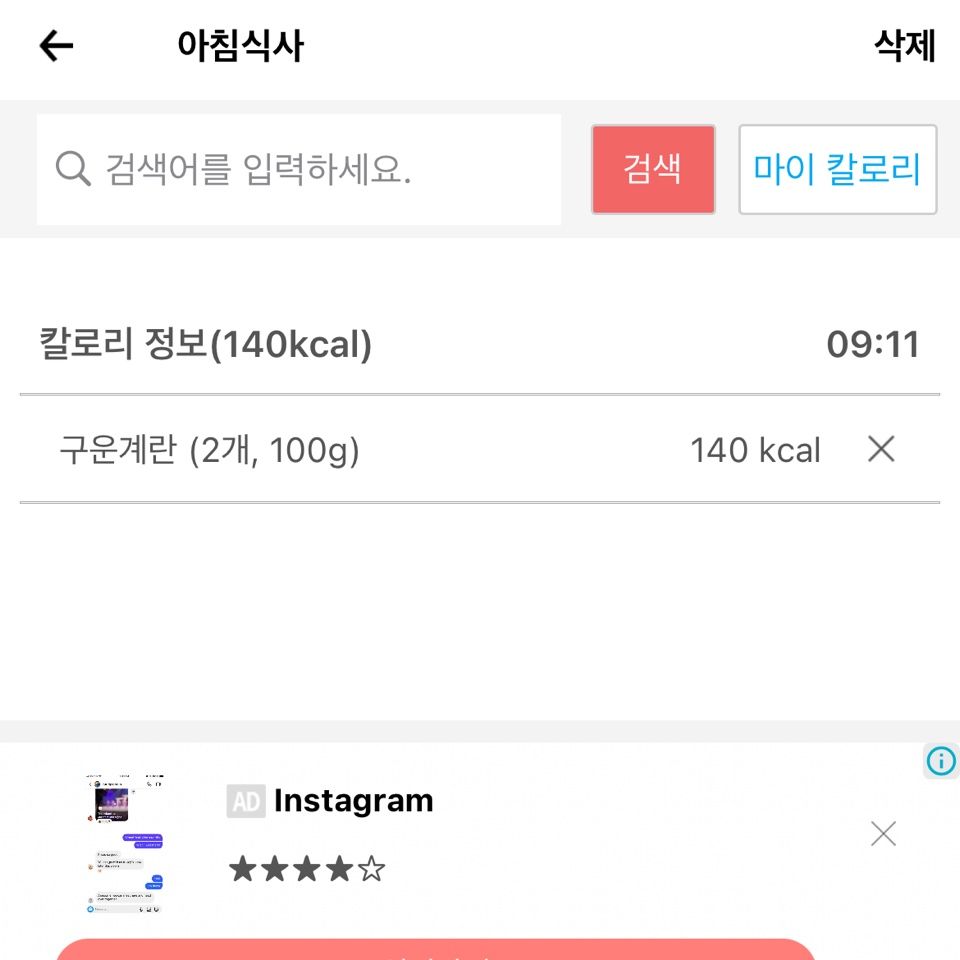Dismiss the Instagram ad
This screenshot has width=960, height=960.
click(883, 833)
